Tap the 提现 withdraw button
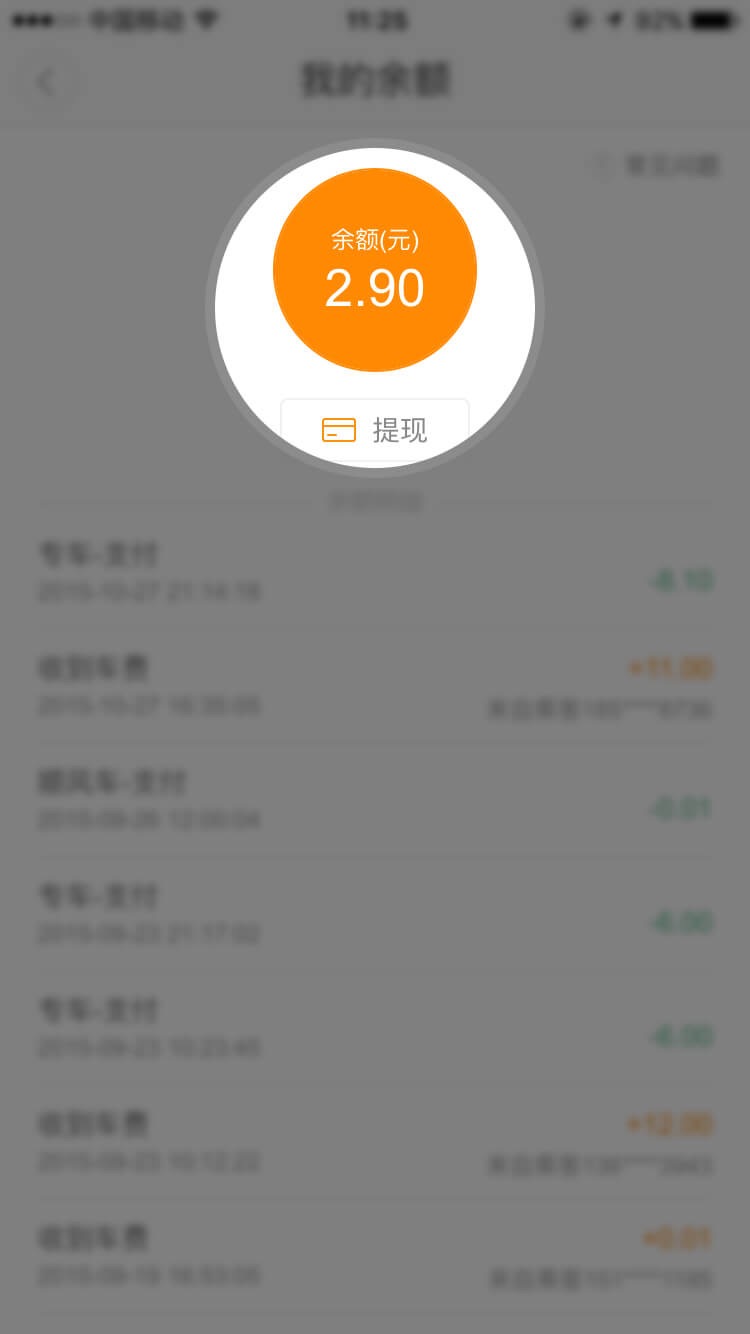 [375, 430]
